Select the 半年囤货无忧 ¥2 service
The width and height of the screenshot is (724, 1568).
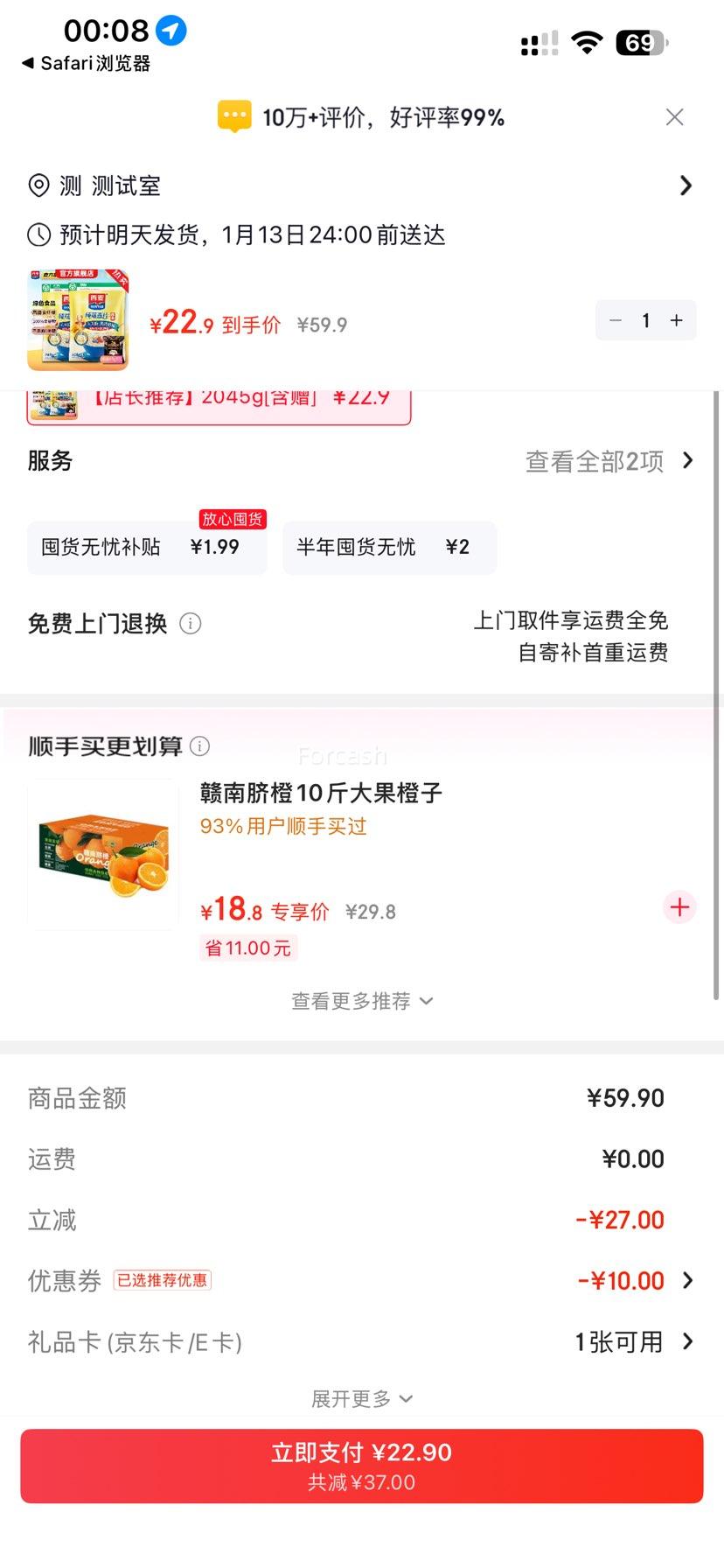389,547
